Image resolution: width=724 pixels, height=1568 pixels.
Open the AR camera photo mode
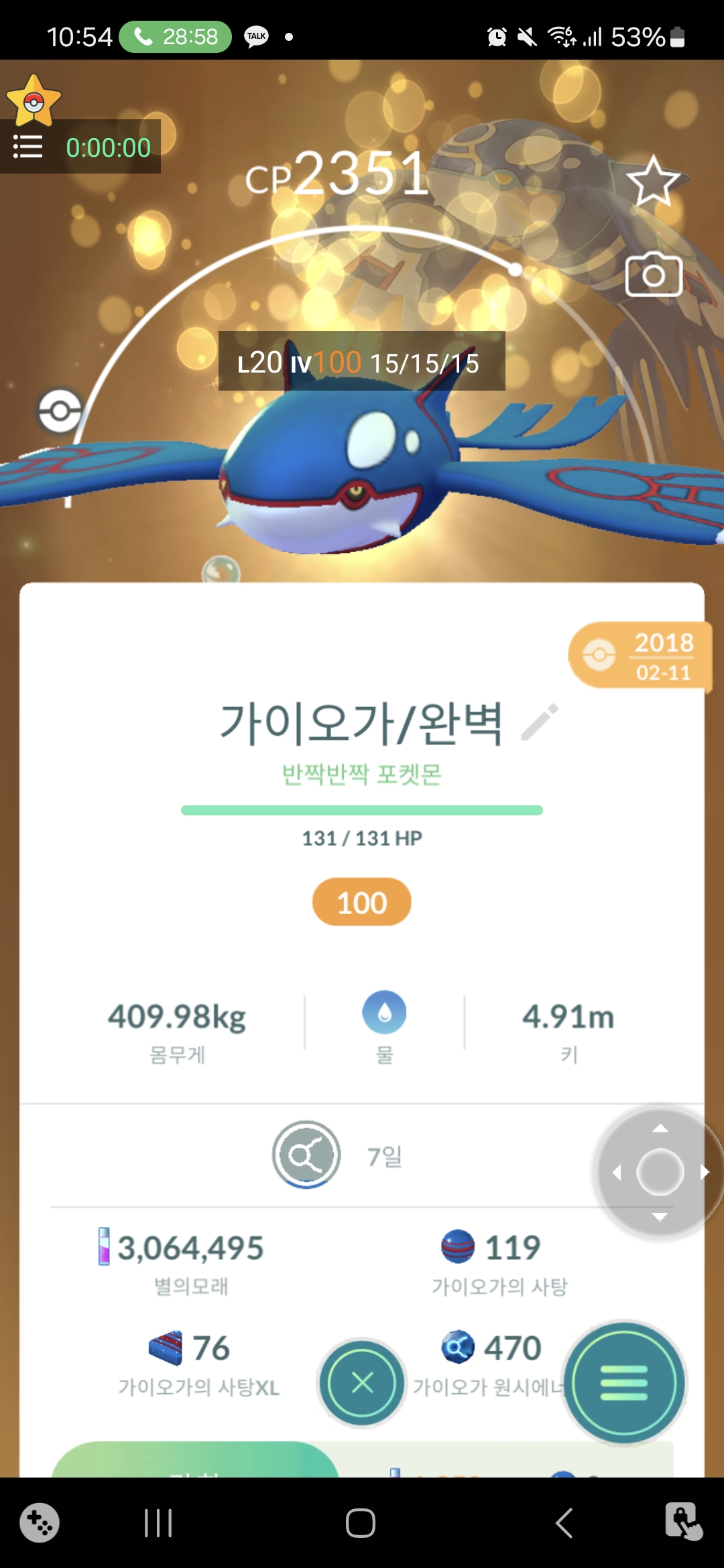[x=654, y=275]
